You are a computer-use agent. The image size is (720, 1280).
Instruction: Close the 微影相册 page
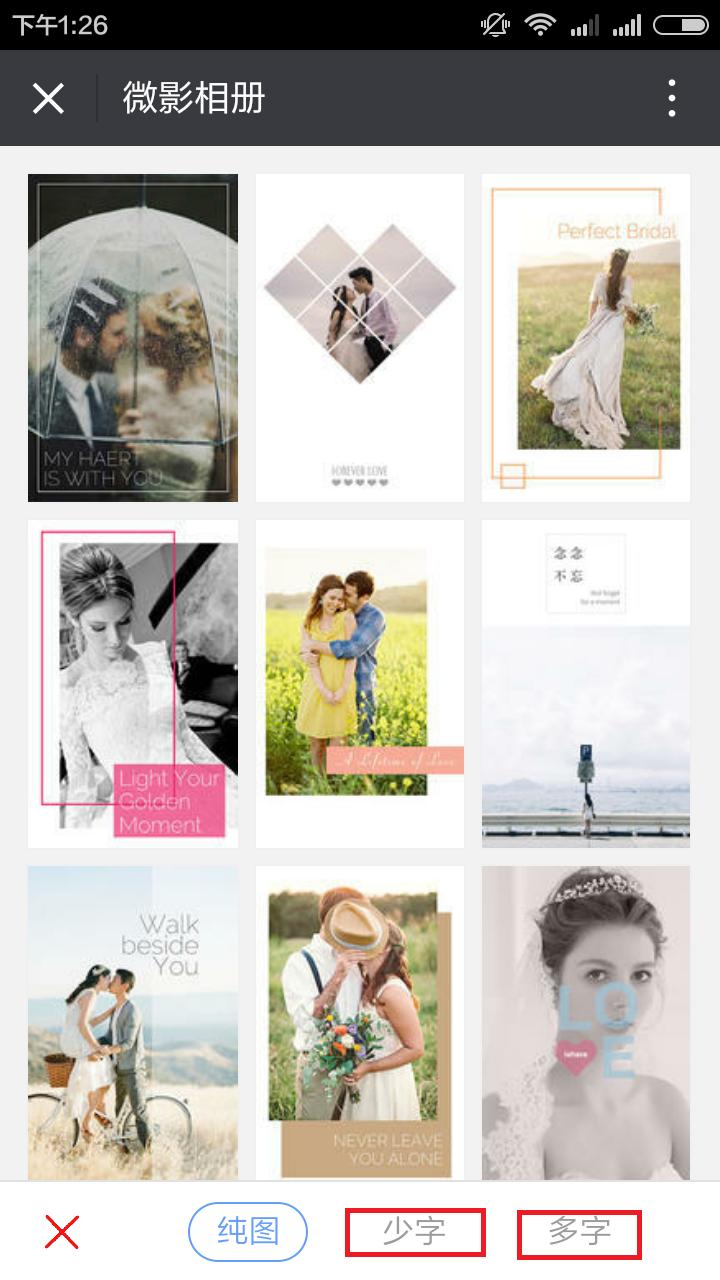coord(48,98)
